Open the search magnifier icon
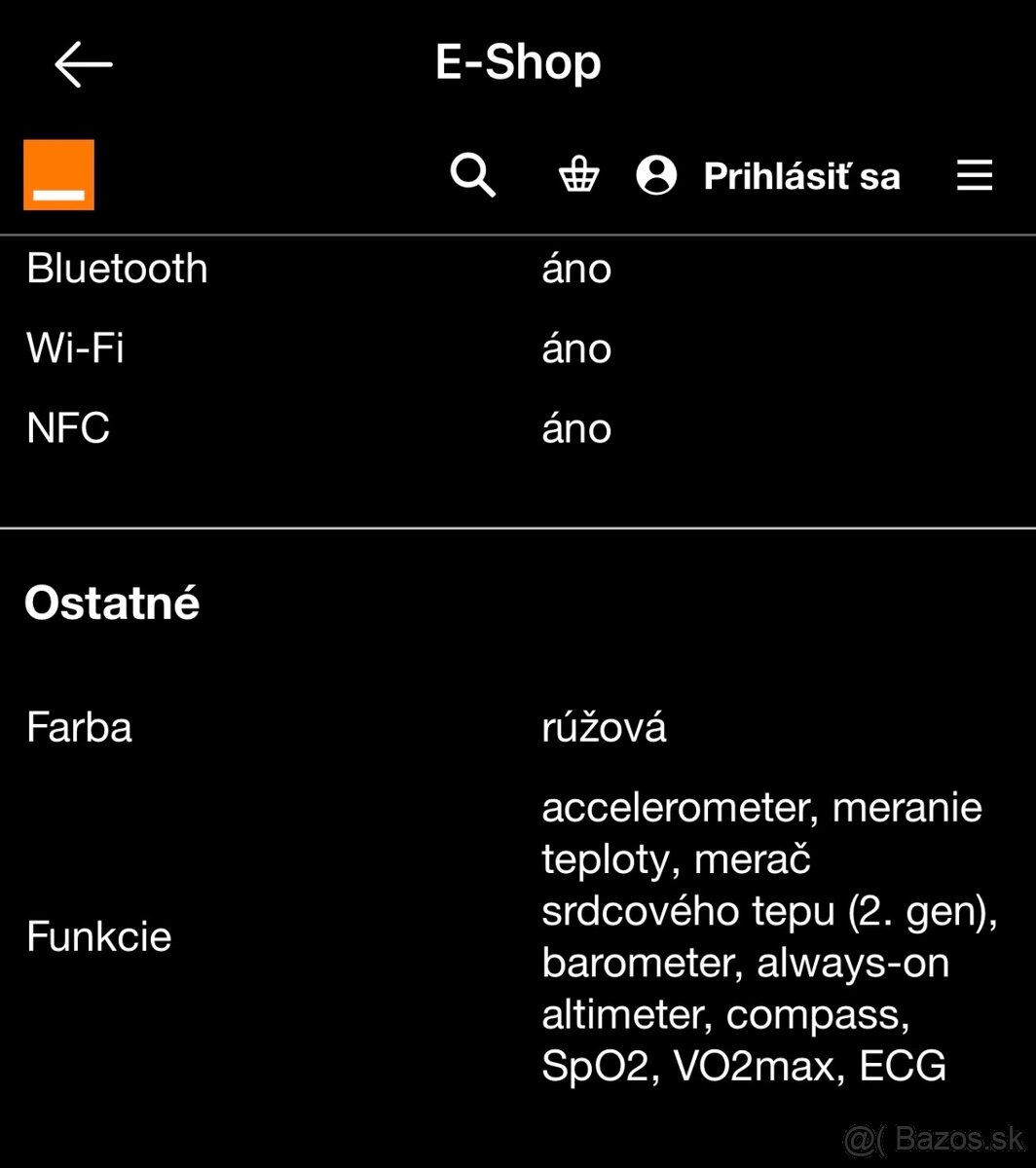Viewport: 1036px width, 1168px height. click(473, 176)
